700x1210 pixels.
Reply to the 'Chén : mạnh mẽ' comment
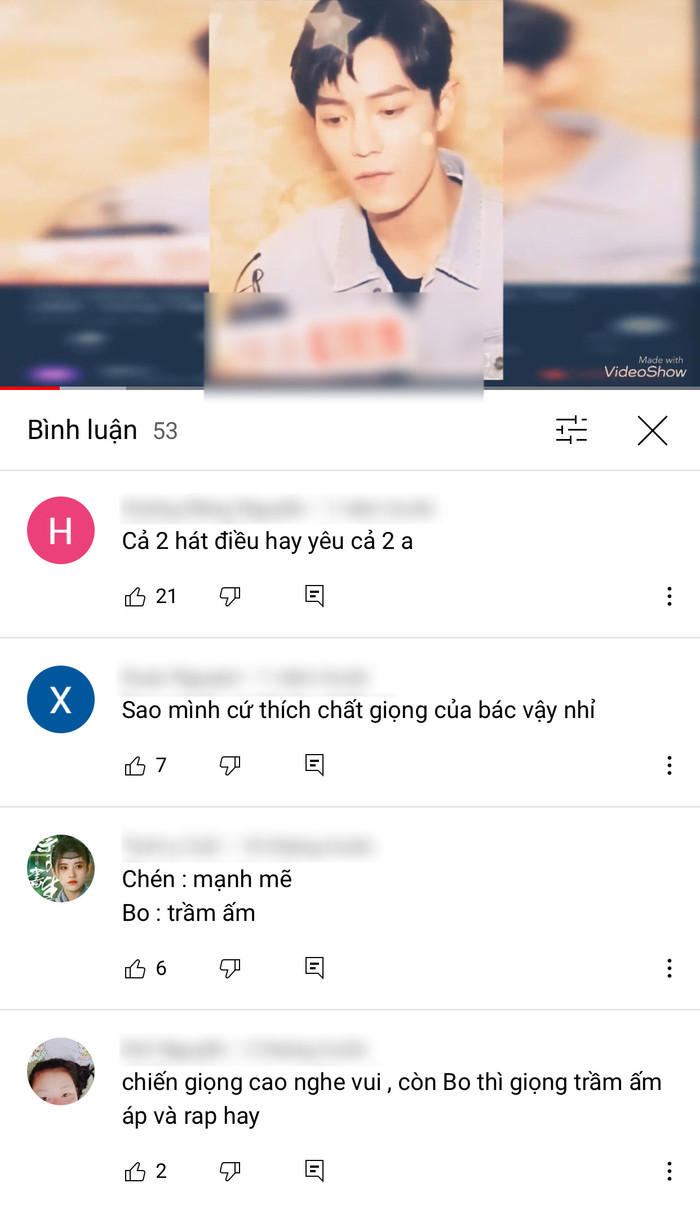tap(314, 968)
